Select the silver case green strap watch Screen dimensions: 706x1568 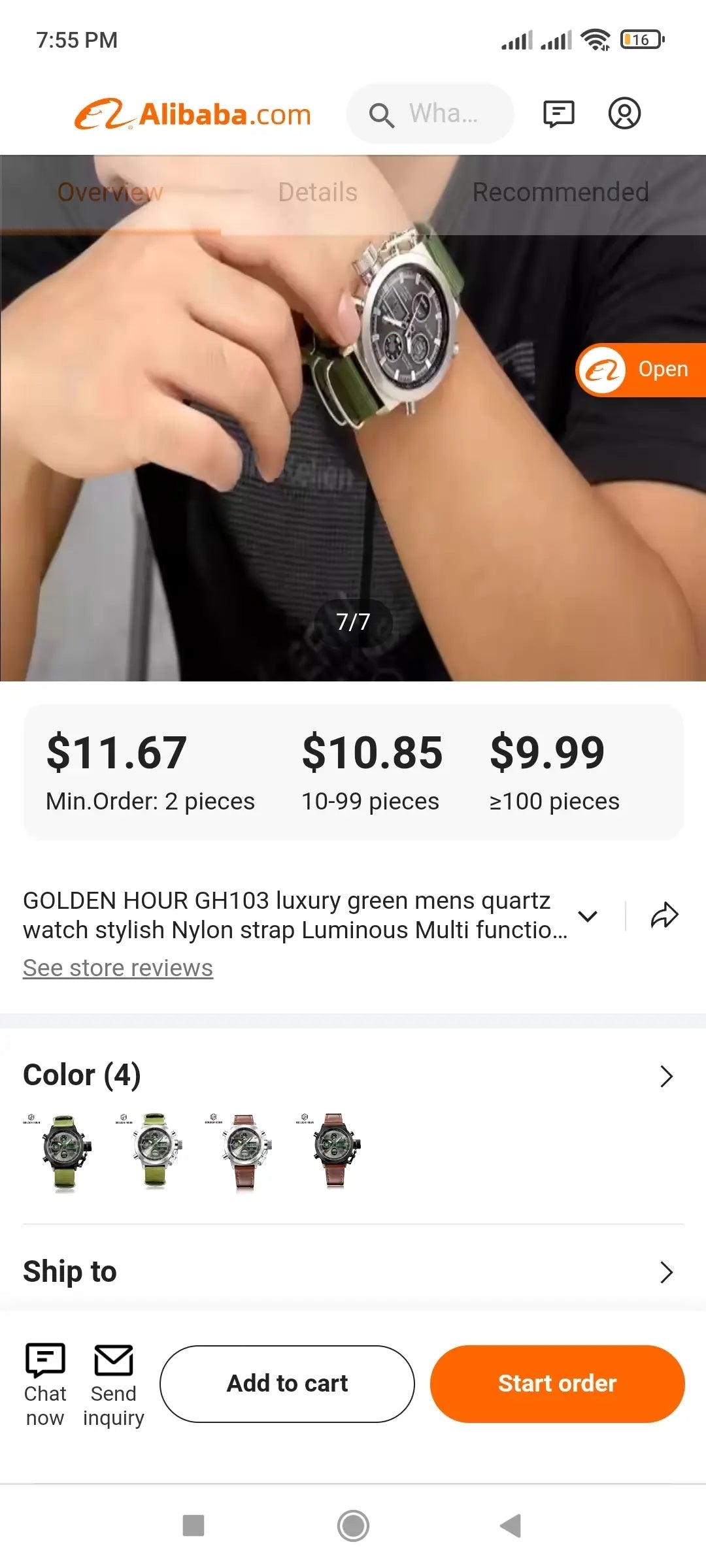pos(156,1152)
